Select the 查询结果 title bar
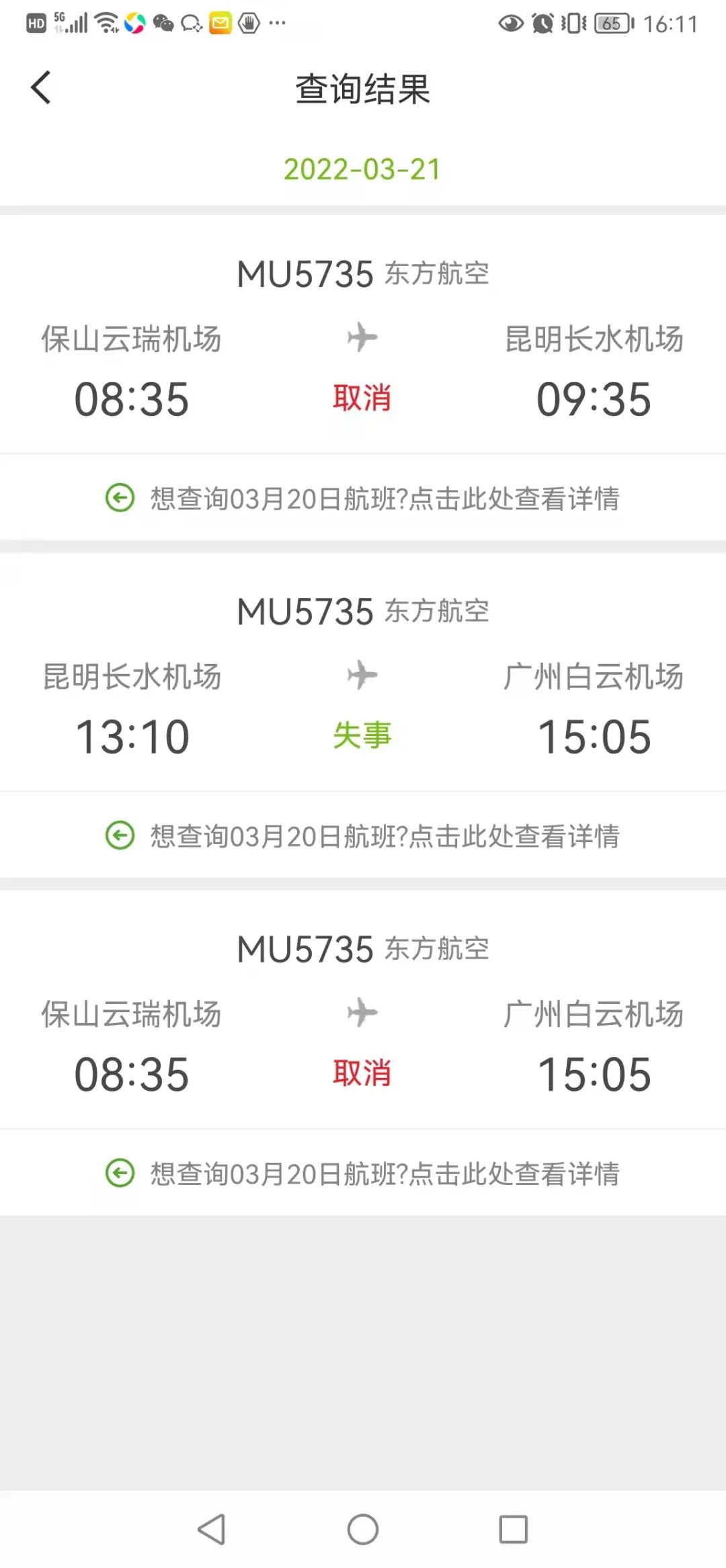 click(x=362, y=89)
